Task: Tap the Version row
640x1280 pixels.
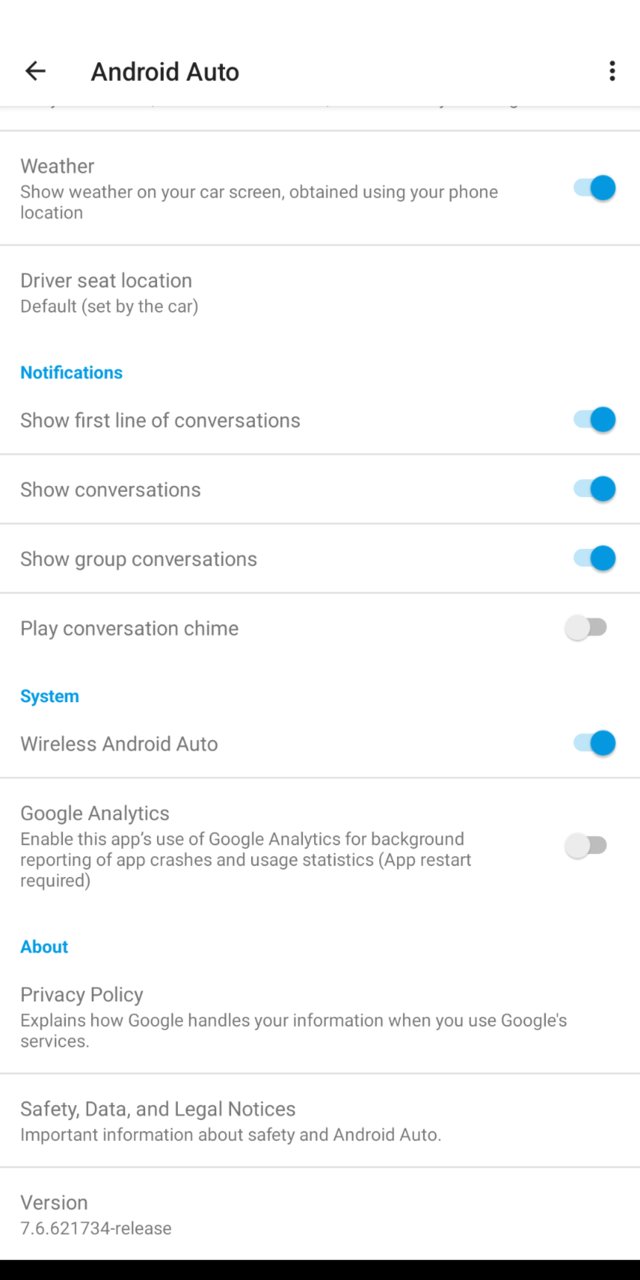Action: [x=320, y=1214]
